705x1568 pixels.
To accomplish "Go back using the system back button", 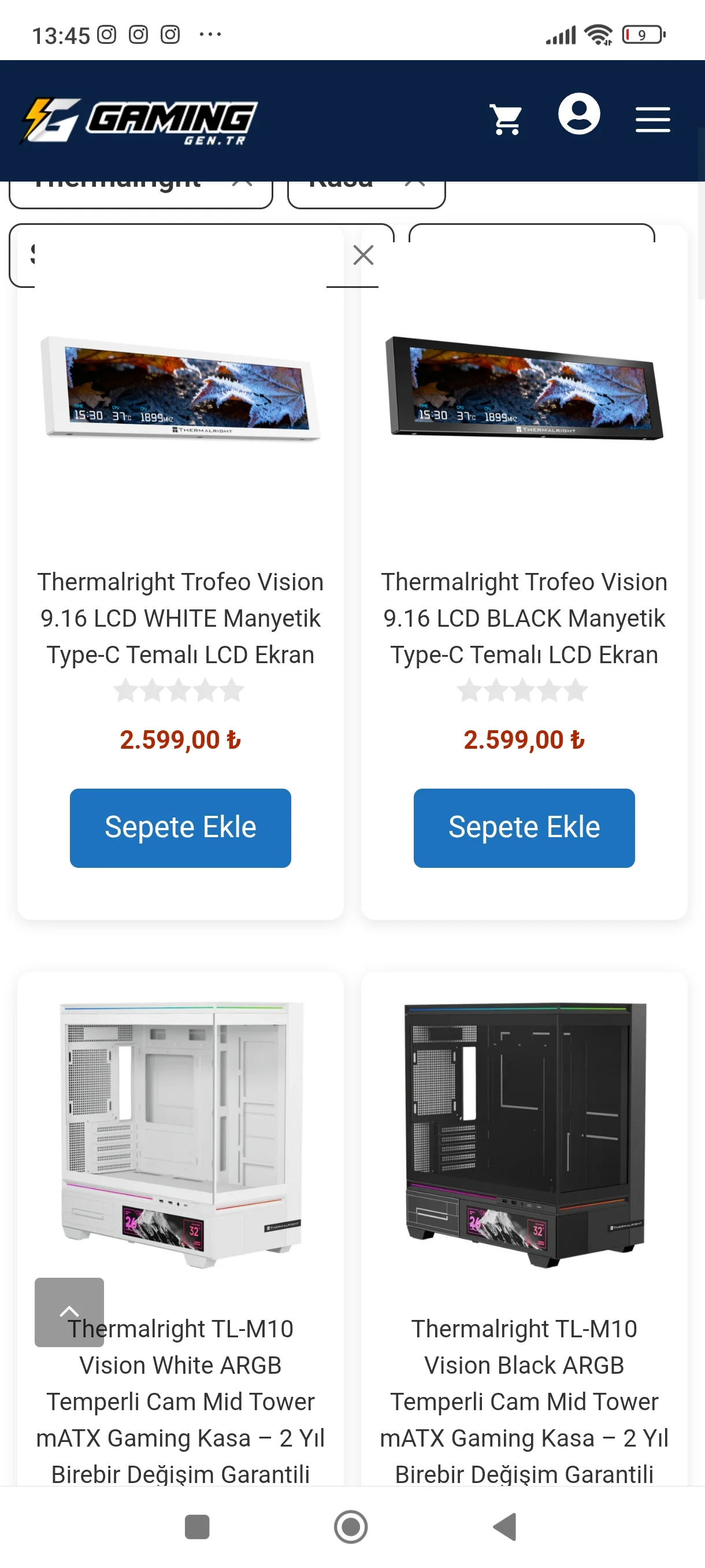I will pyautogui.click(x=505, y=1526).
